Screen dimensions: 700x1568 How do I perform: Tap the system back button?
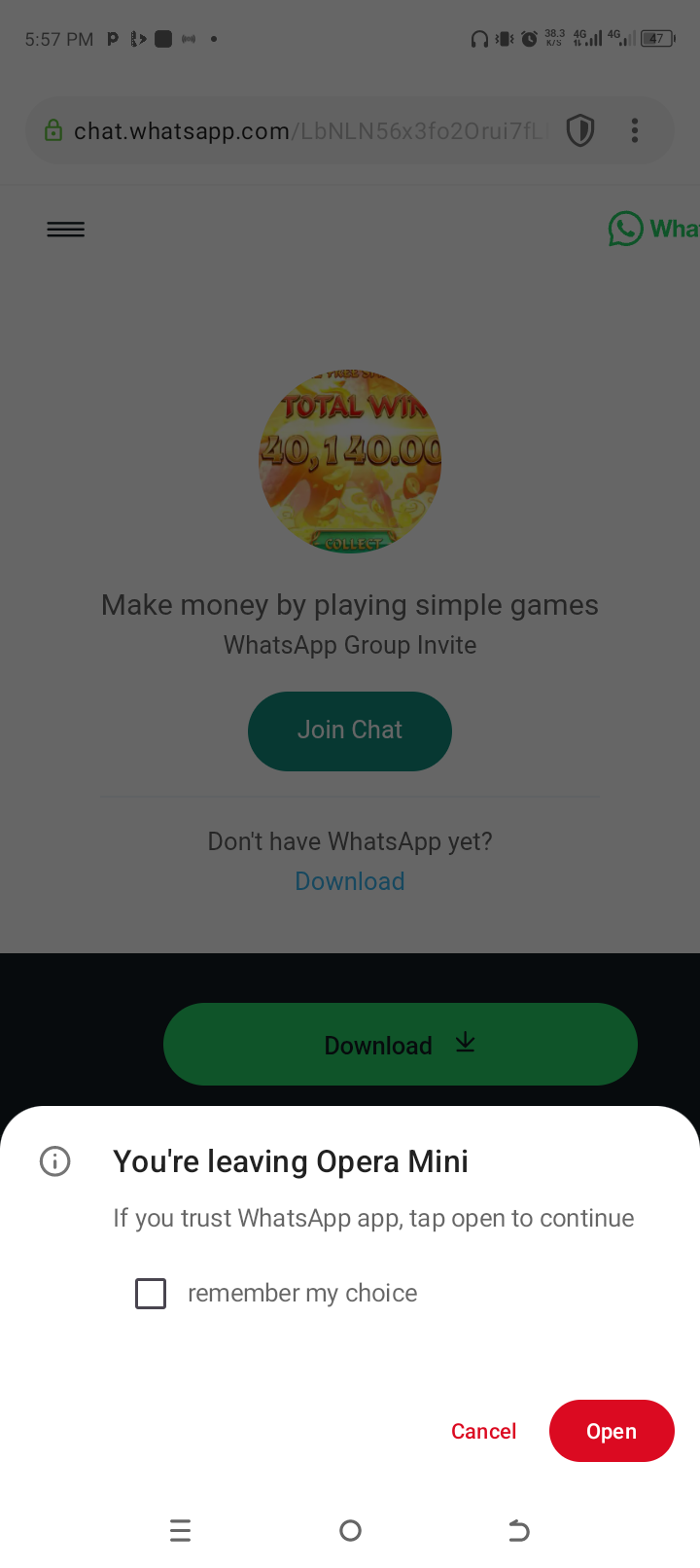coord(519,1531)
